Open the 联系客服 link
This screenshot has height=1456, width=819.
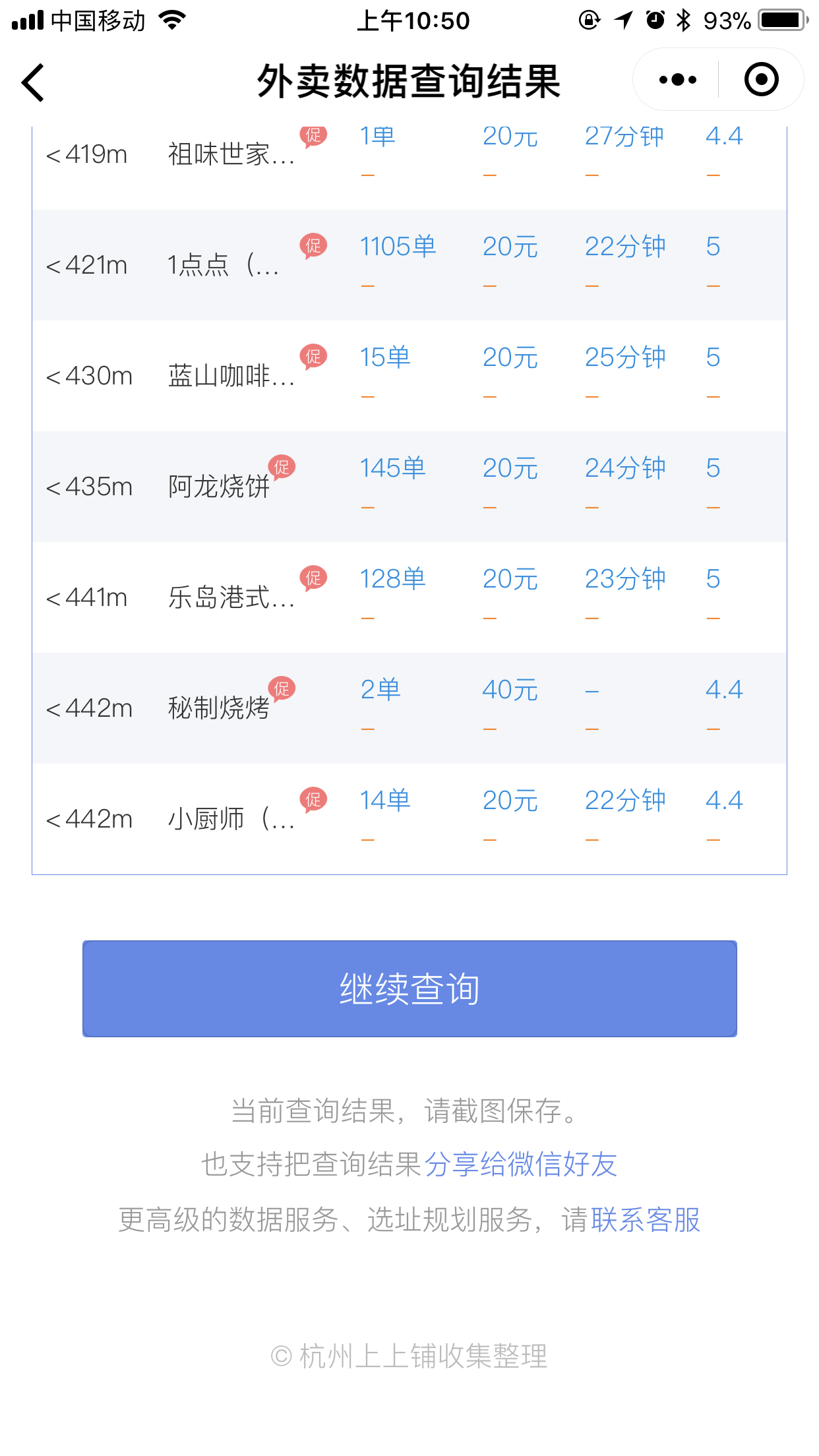click(645, 1220)
